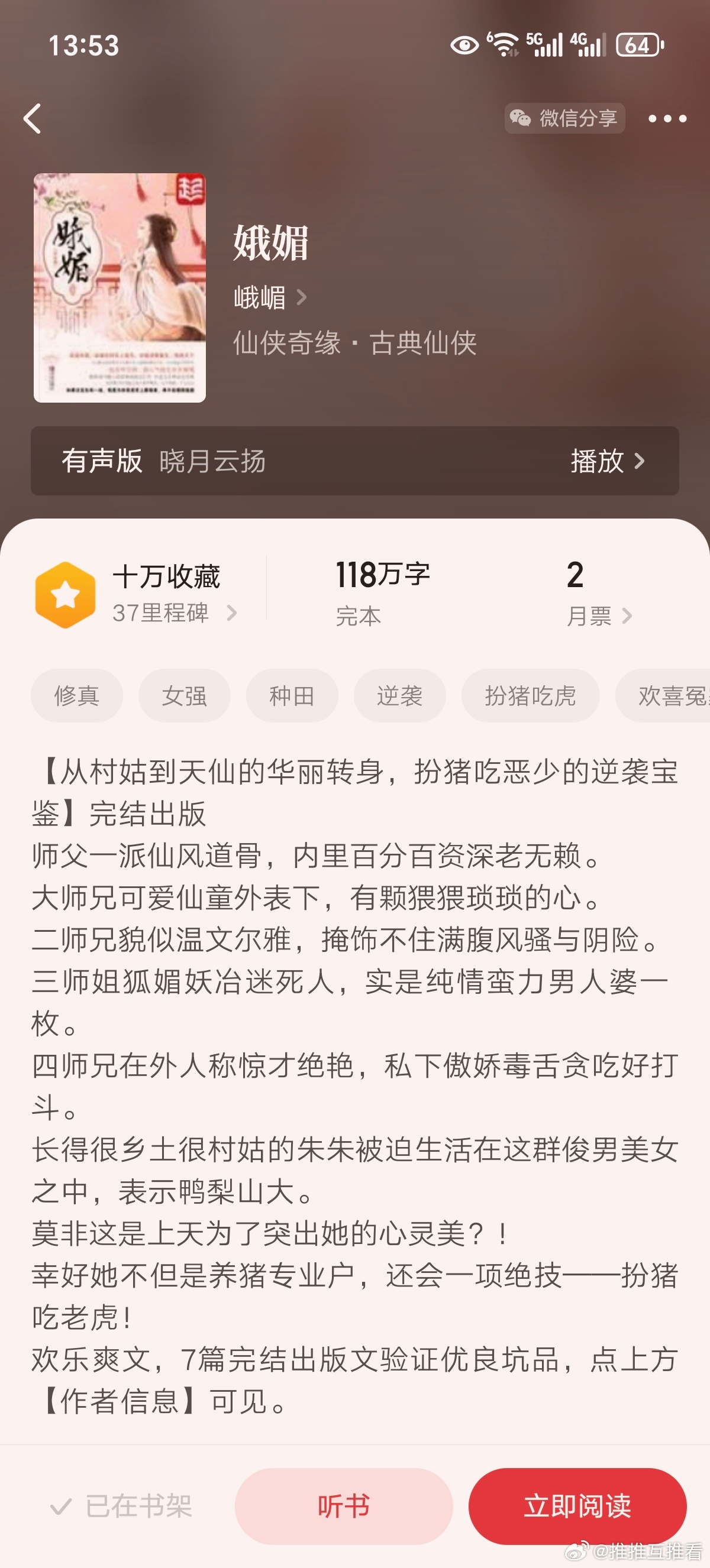Start reading with 立即阅读
The image size is (710, 1568).
pyautogui.click(x=577, y=1507)
